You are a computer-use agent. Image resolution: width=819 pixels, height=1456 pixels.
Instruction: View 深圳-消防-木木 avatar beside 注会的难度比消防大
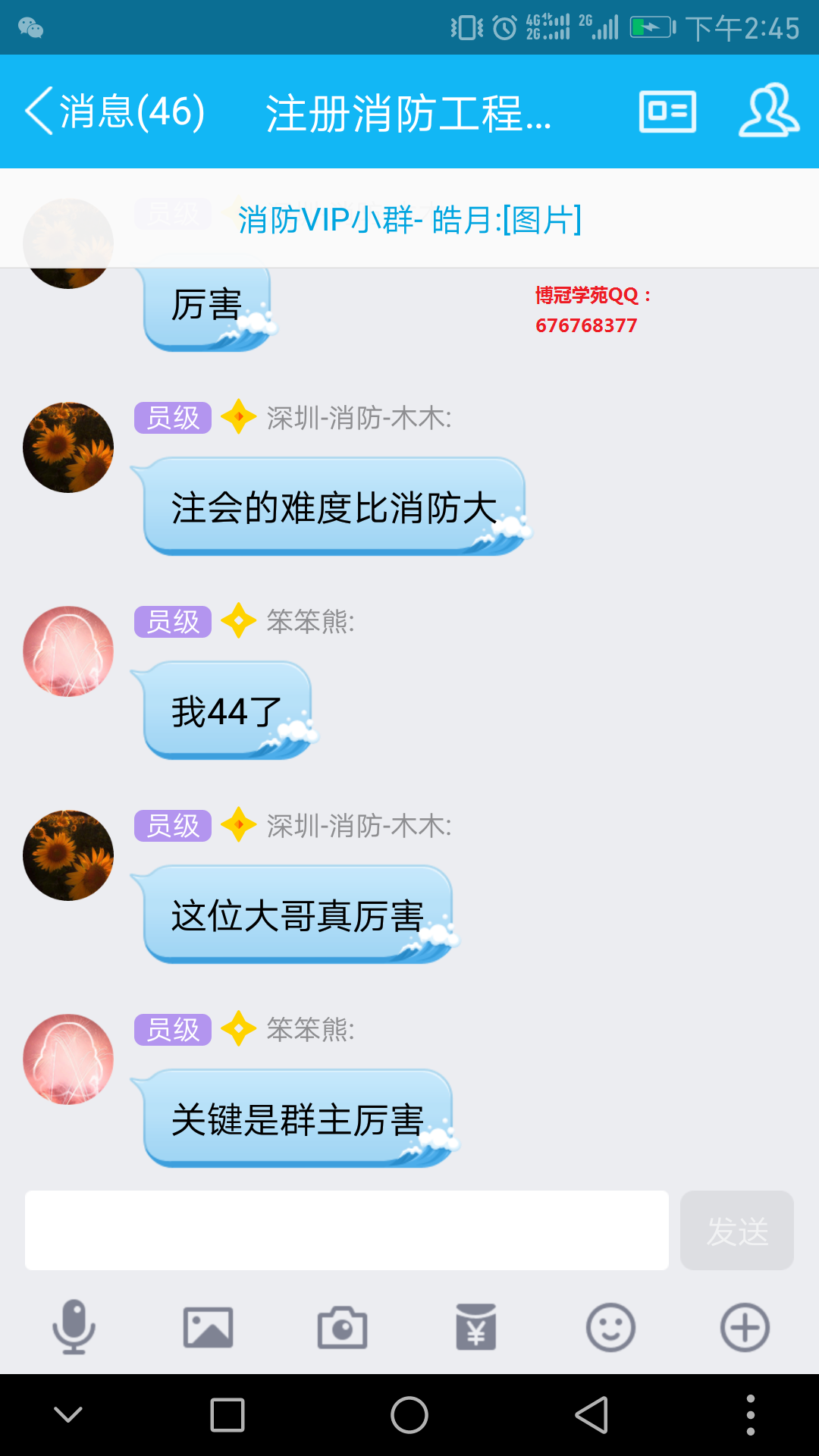(68, 447)
